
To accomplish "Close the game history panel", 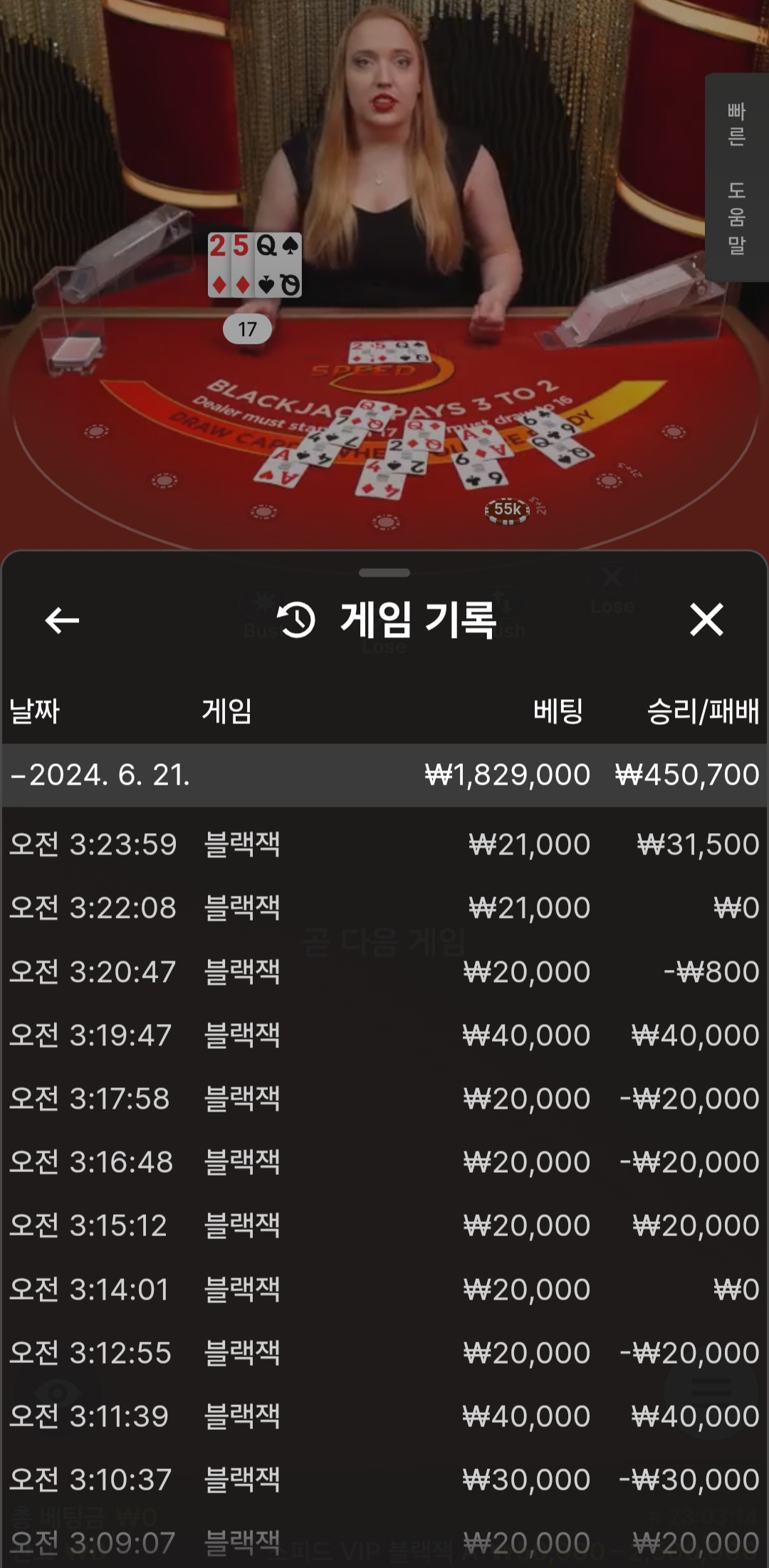I will click(706, 620).
